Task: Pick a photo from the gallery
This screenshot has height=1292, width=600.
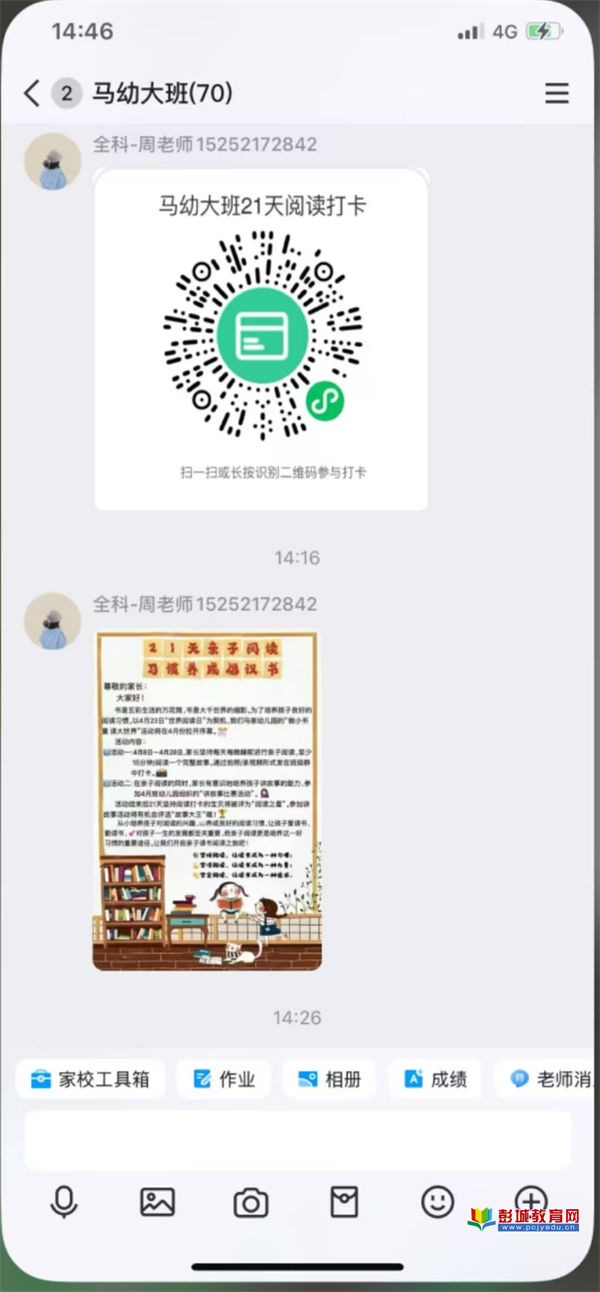Action: coord(157,1202)
